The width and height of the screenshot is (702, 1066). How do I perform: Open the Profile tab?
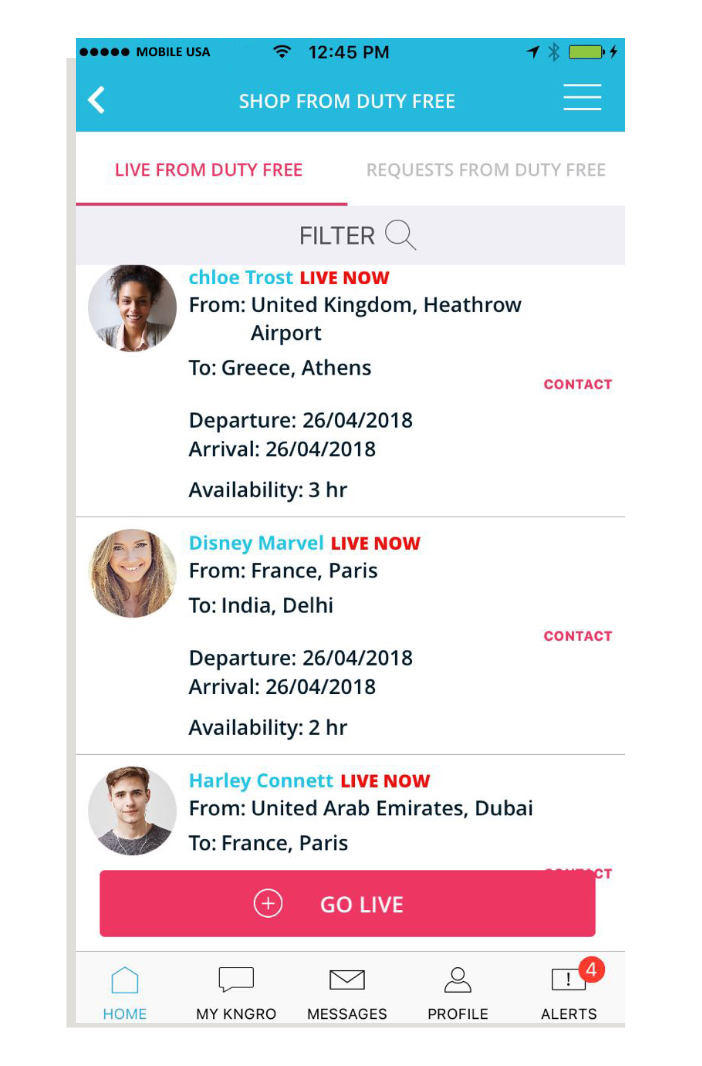(458, 993)
